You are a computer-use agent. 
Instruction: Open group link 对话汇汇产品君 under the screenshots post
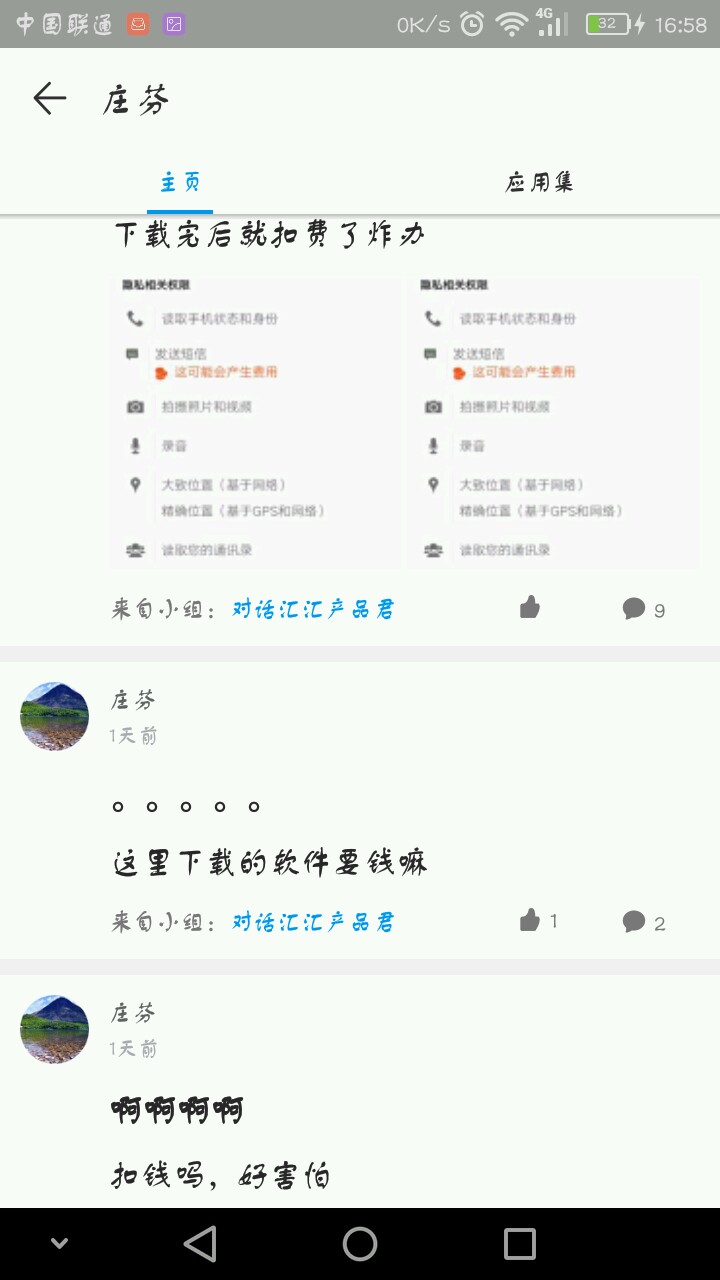(x=313, y=609)
